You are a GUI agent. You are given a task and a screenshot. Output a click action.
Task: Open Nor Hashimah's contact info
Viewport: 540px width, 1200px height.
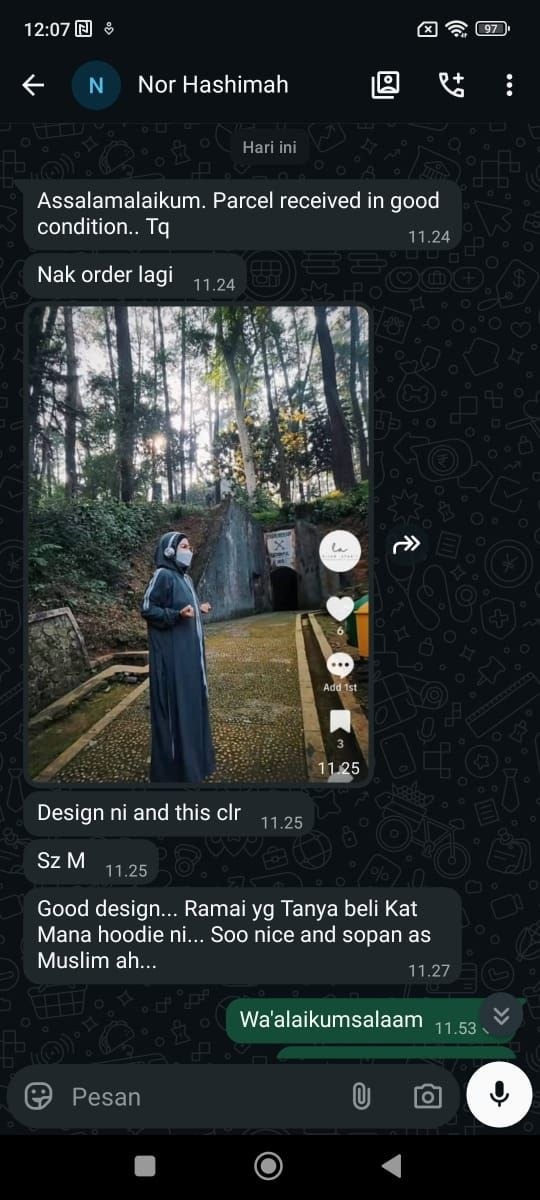[x=212, y=85]
